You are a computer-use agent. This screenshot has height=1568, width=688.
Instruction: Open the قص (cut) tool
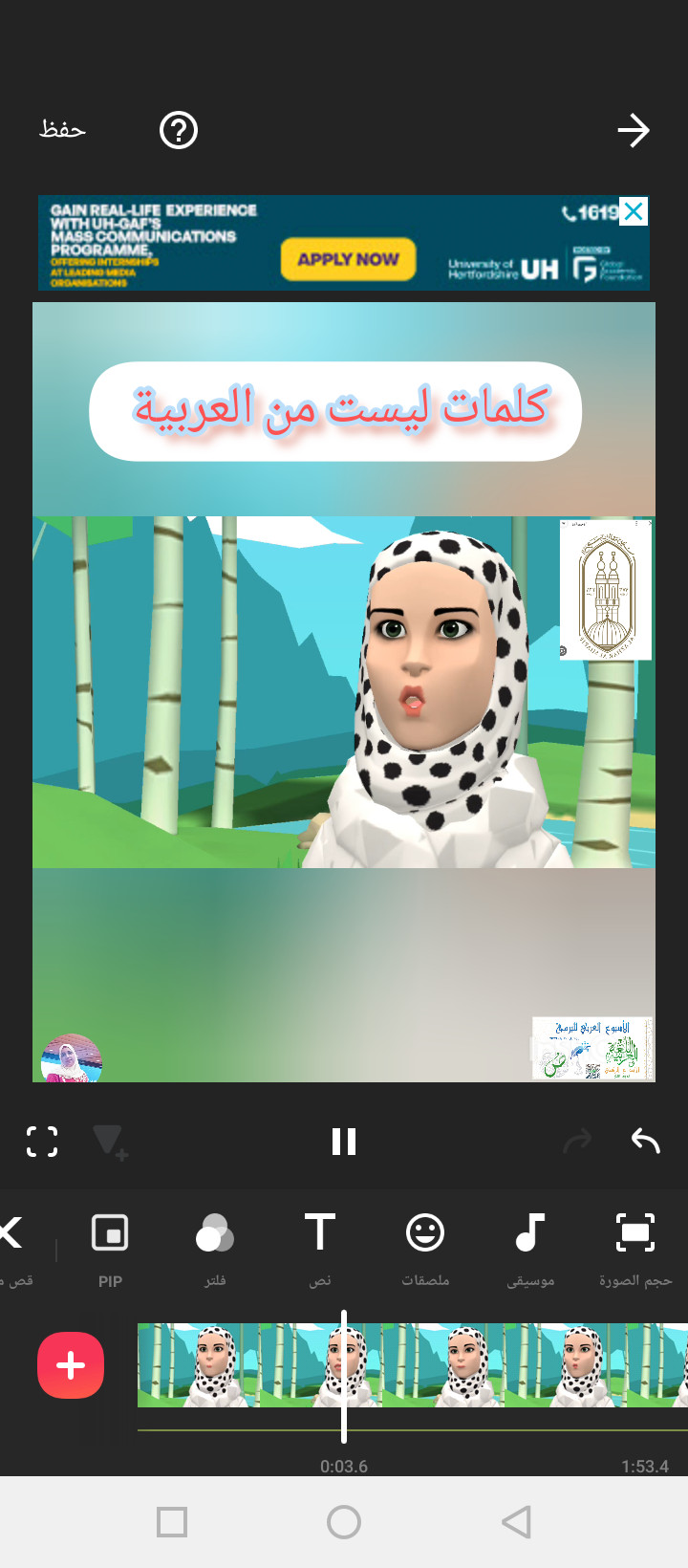coord(13,1248)
